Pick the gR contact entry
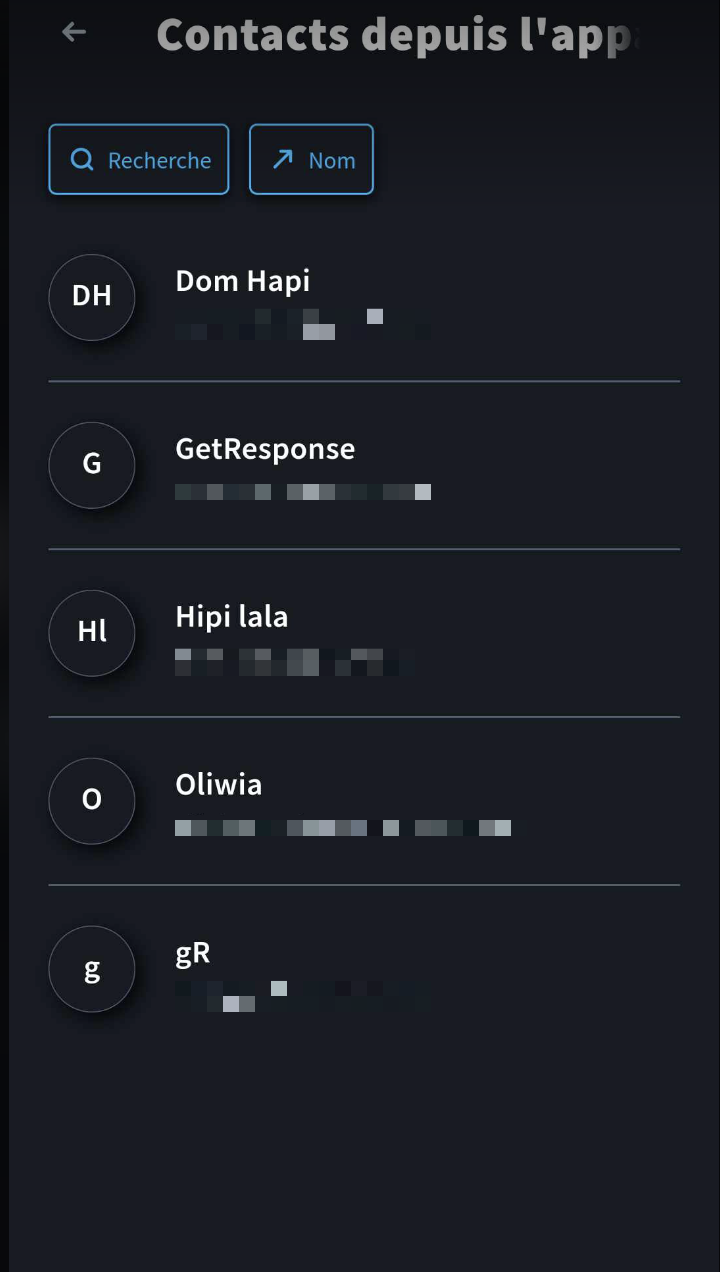Screen dimensions: 720x1272 (x=364, y=969)
